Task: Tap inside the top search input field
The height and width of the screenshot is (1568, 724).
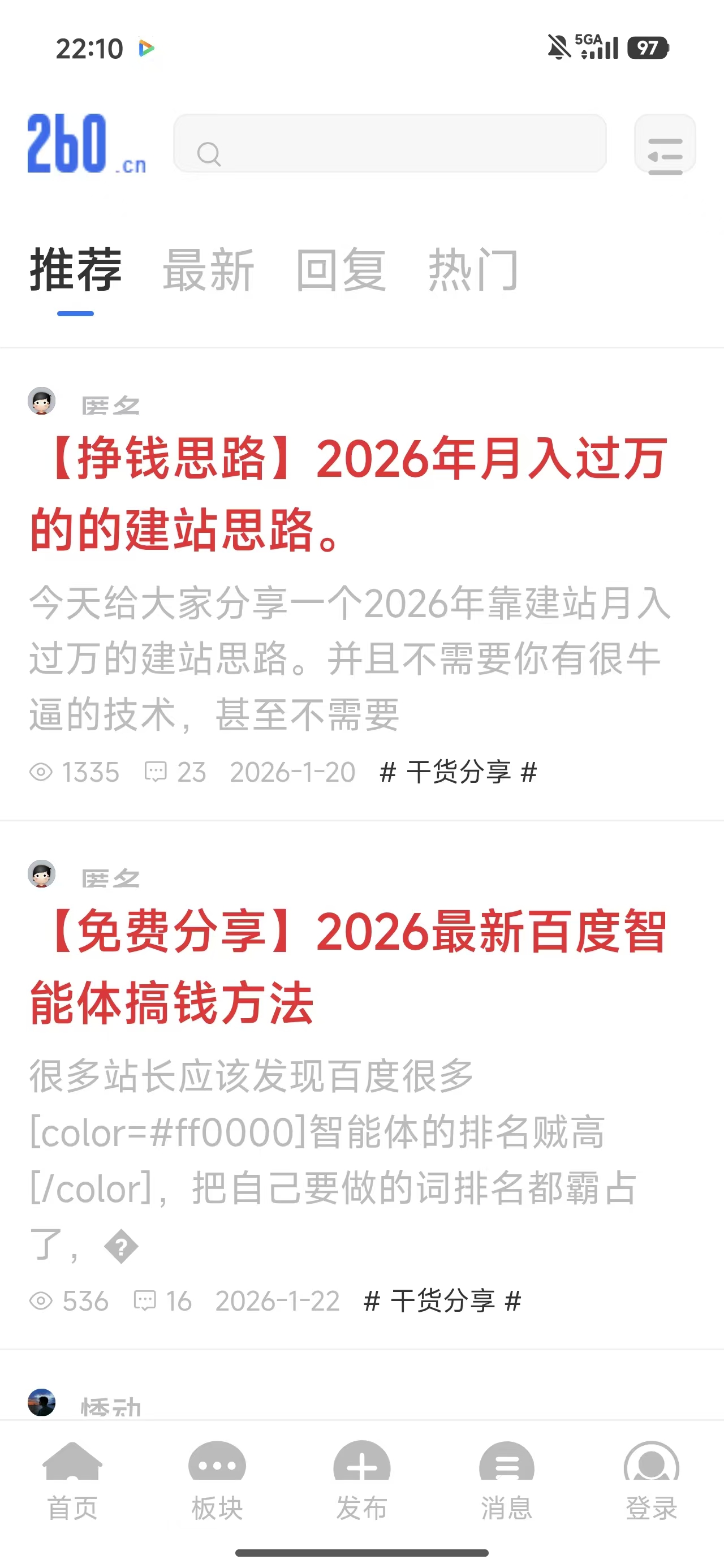Action: 390,144
